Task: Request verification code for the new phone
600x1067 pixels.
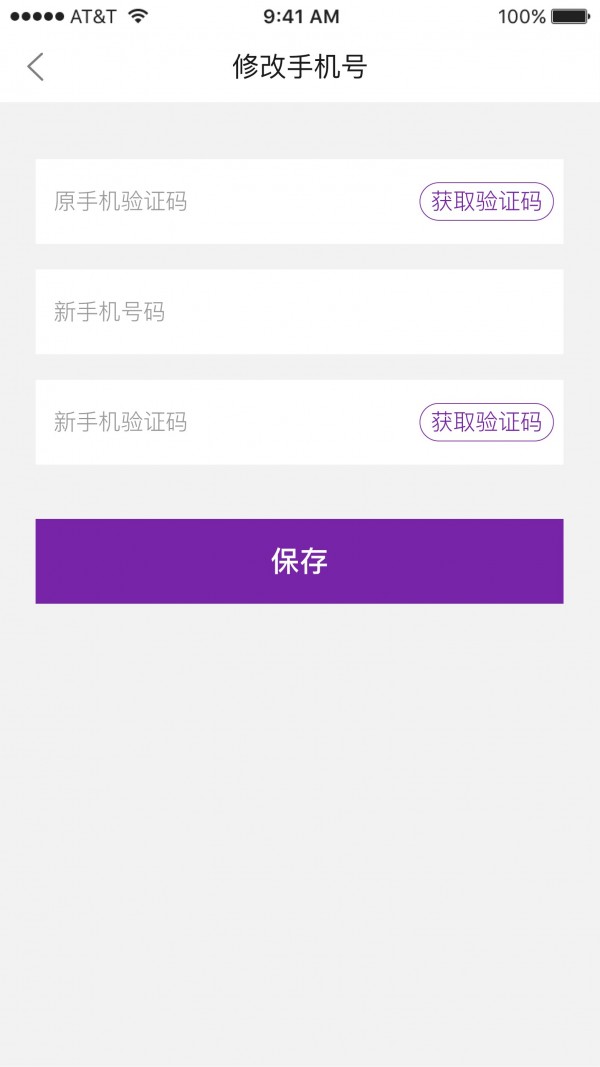Action: point(486,422)
